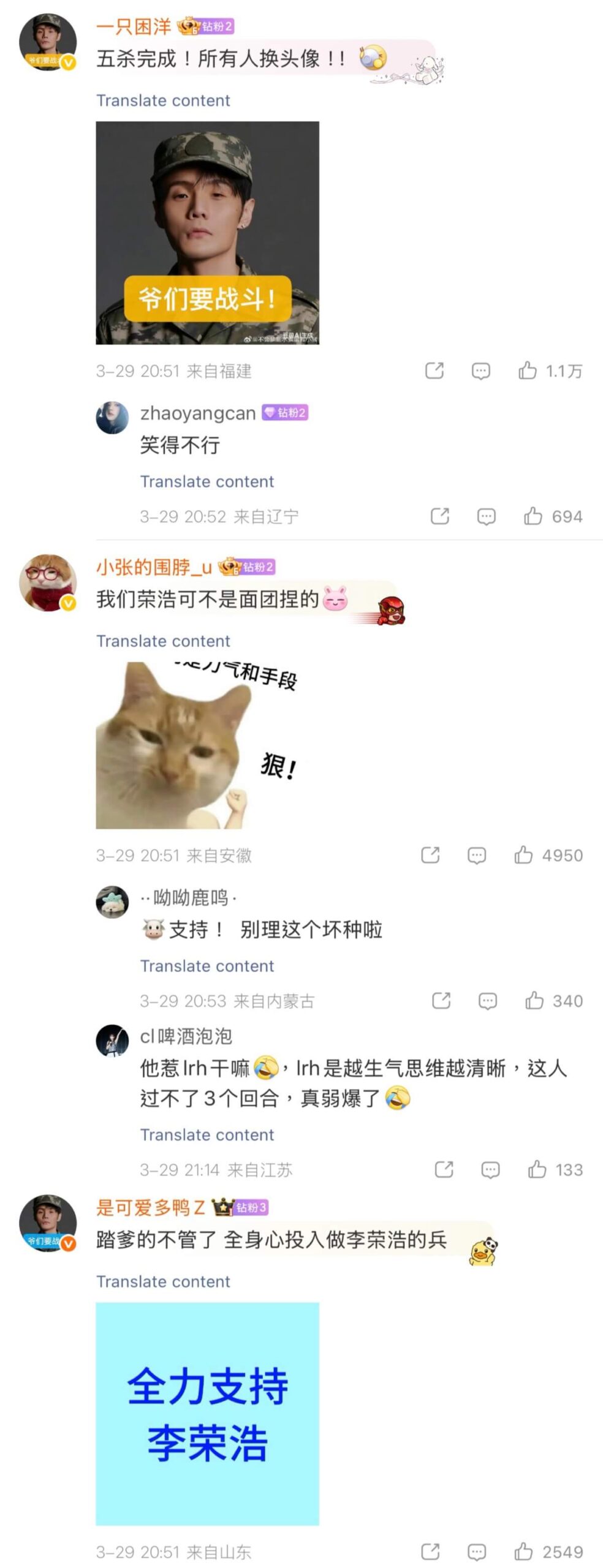
Task: View 是可爱多鸭Z's profile username
Action: point(150,1207)
